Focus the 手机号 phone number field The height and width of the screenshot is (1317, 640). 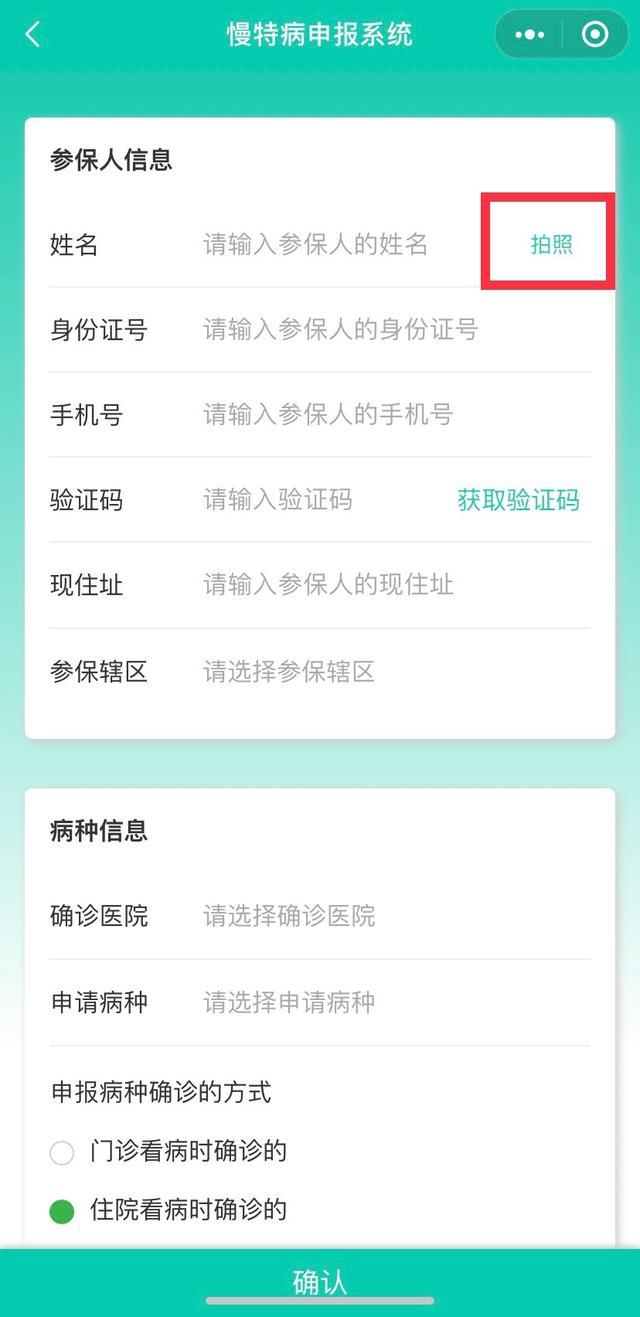click(380, 414)
